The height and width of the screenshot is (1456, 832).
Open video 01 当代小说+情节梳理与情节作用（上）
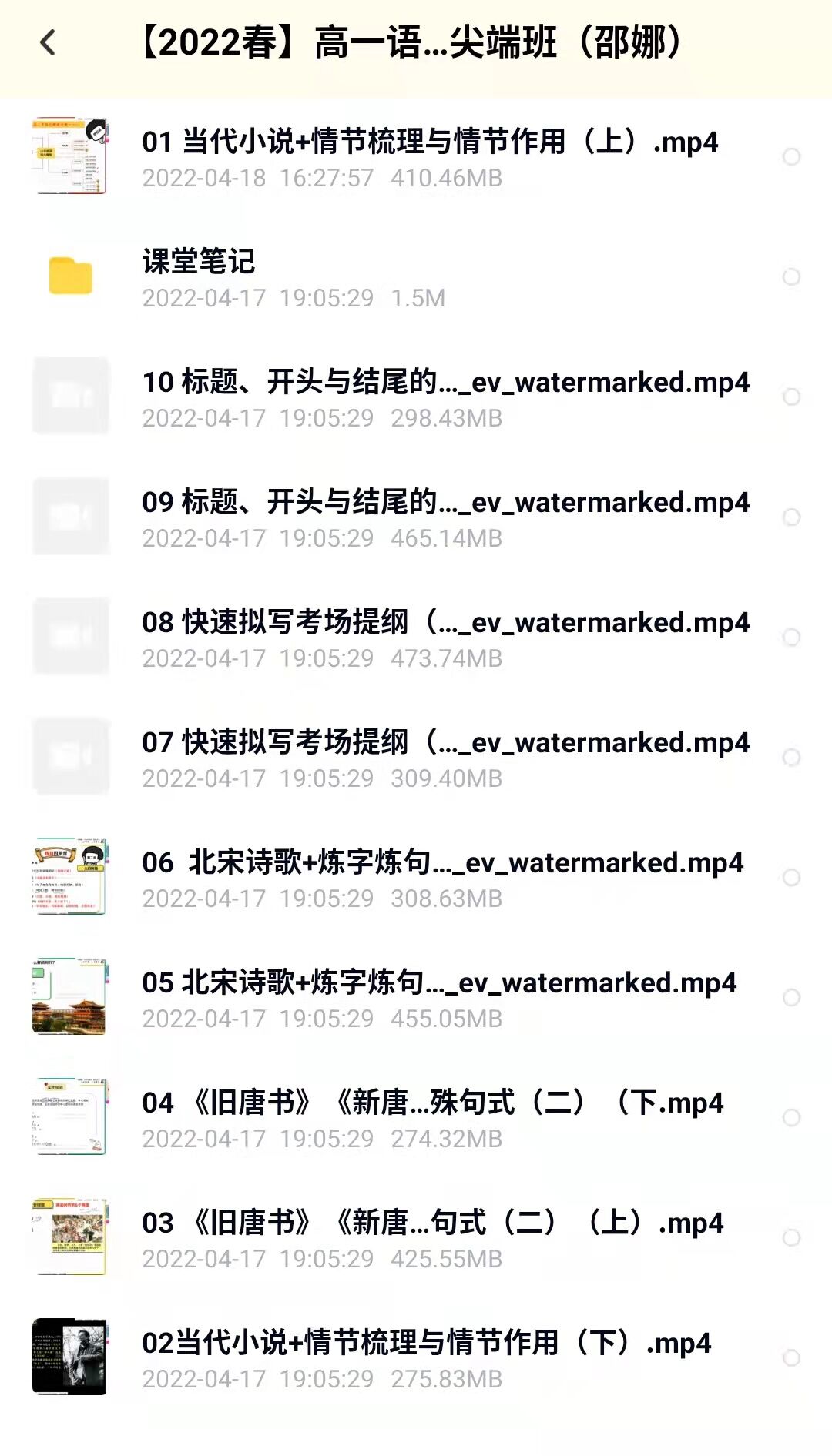click(x=429, y=142)
